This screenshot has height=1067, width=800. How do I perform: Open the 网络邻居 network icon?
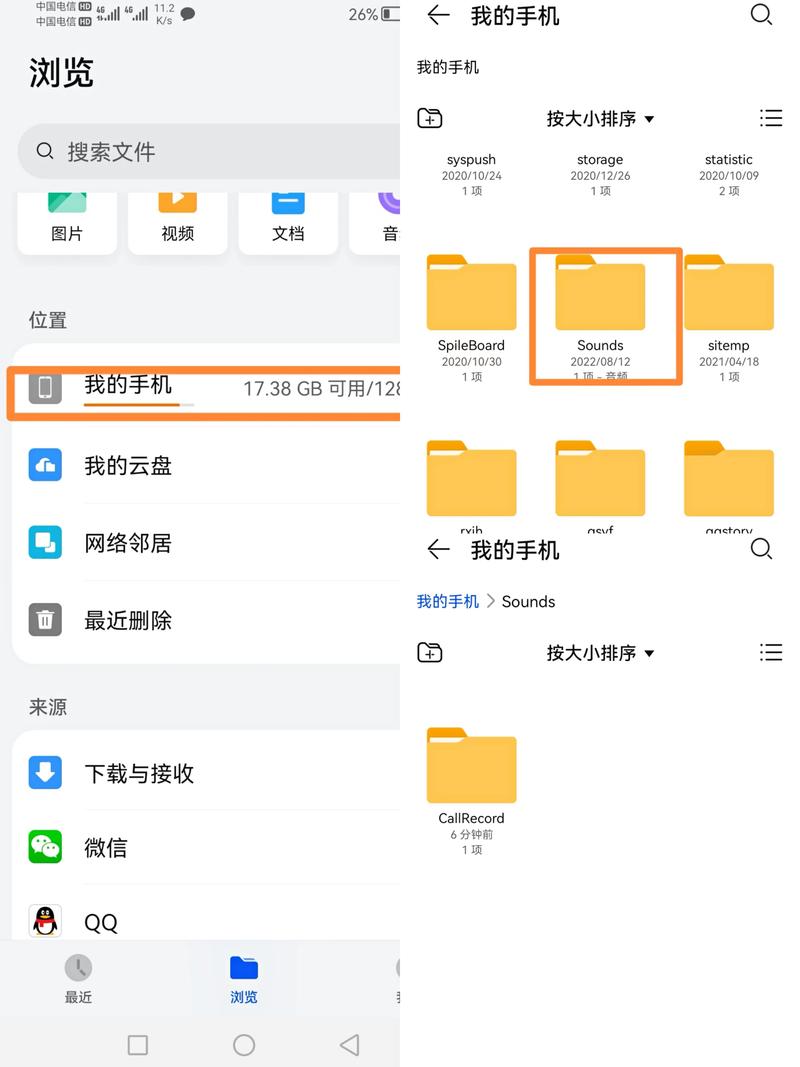click(45, 543)
